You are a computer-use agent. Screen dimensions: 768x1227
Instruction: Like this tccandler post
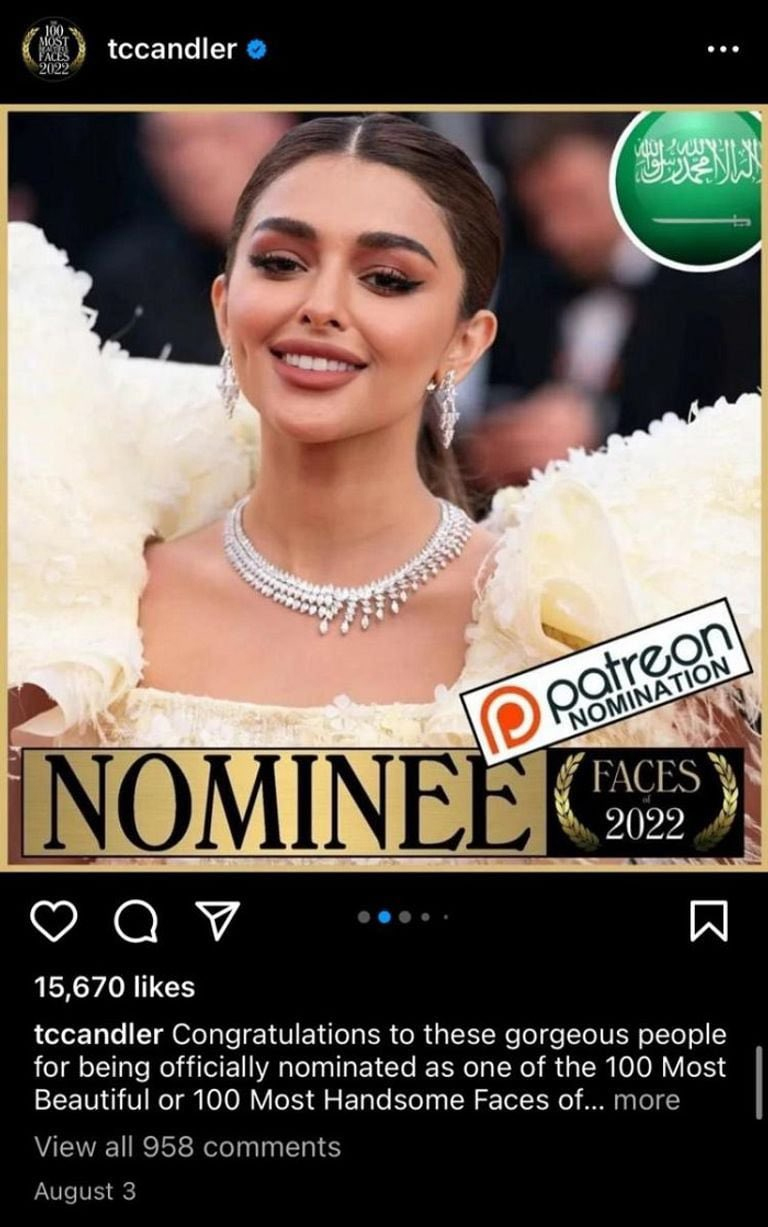click(x=54, y=920)
